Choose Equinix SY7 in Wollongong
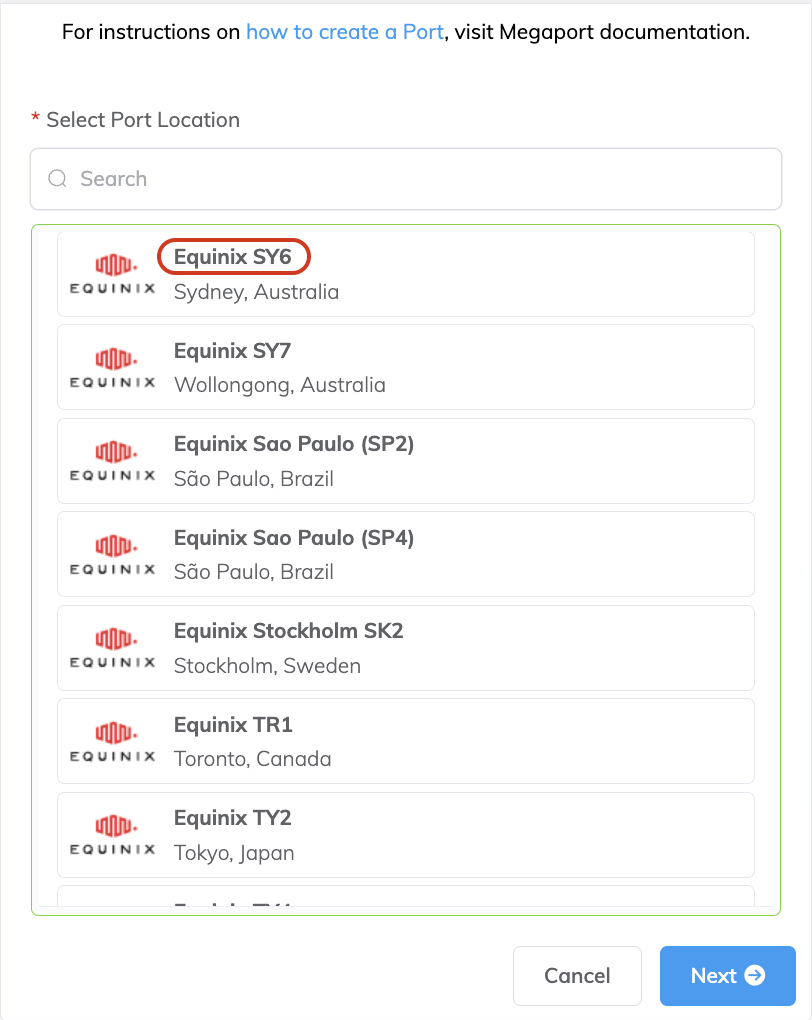The height and width of the screenshot is (1020, 812). click(405, 367)
